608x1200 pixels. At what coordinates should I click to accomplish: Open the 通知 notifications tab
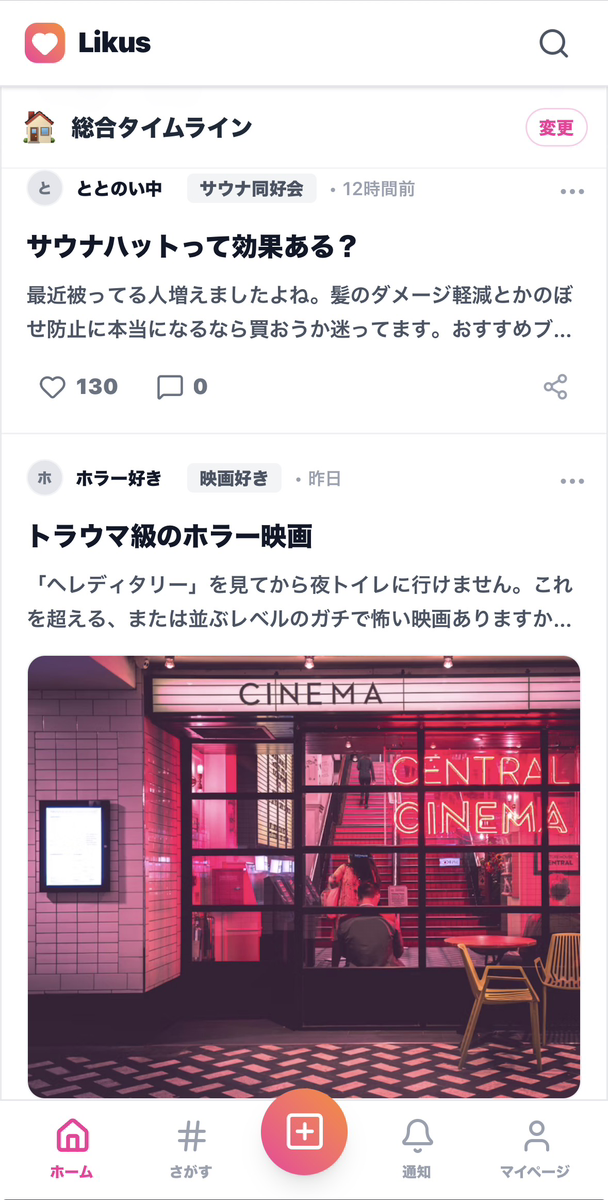[417, 1148]
